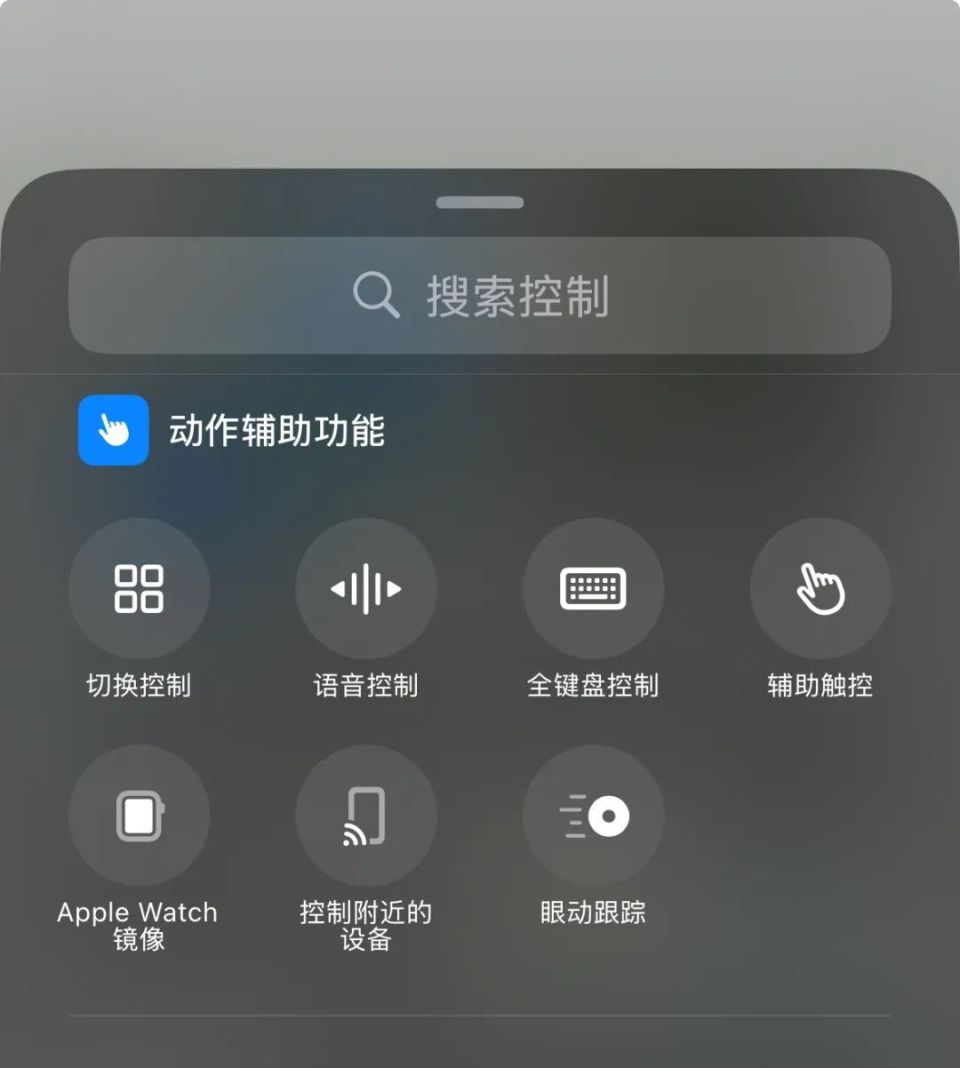
Task: Tap the 搜索控制 search field
Action: 480,296
